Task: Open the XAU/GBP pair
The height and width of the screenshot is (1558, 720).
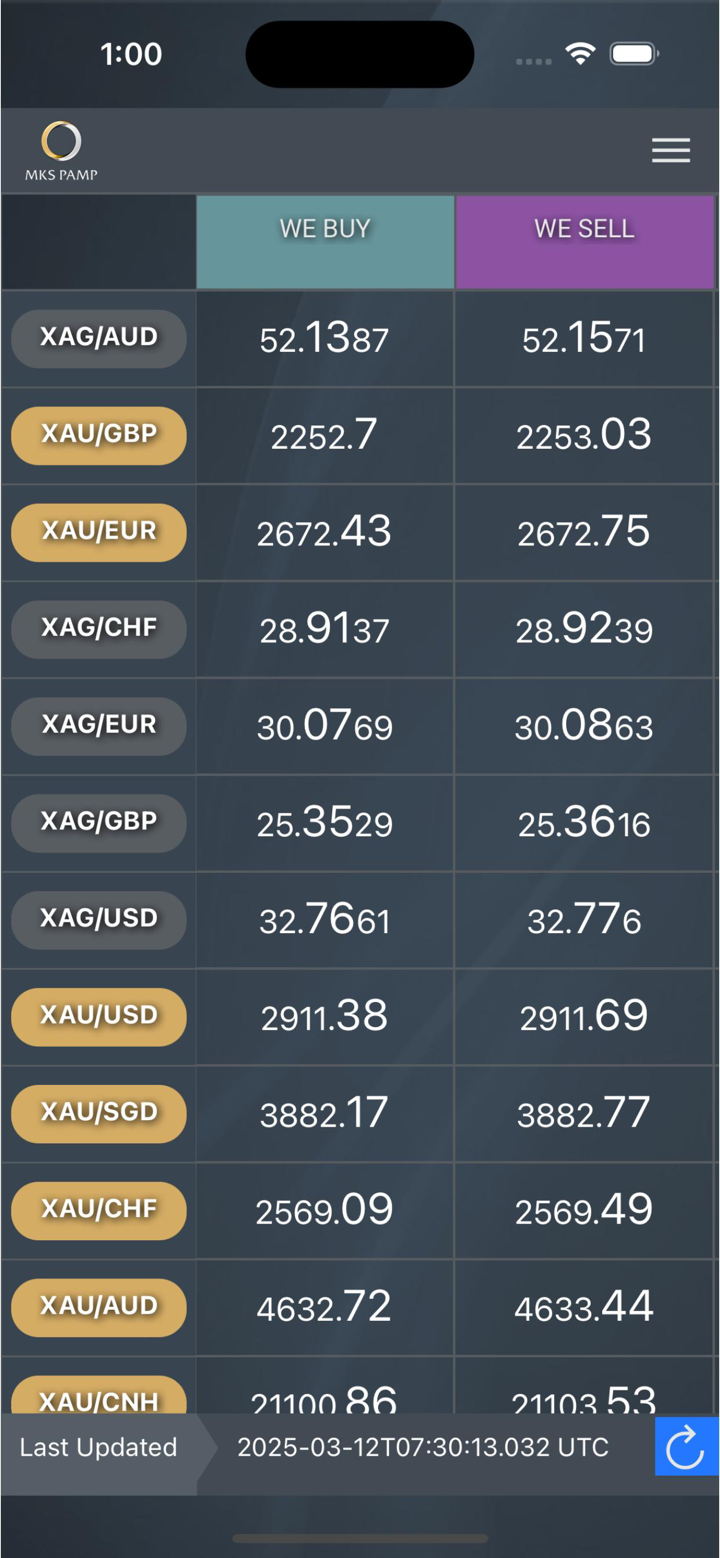Action: click(99, 435)
